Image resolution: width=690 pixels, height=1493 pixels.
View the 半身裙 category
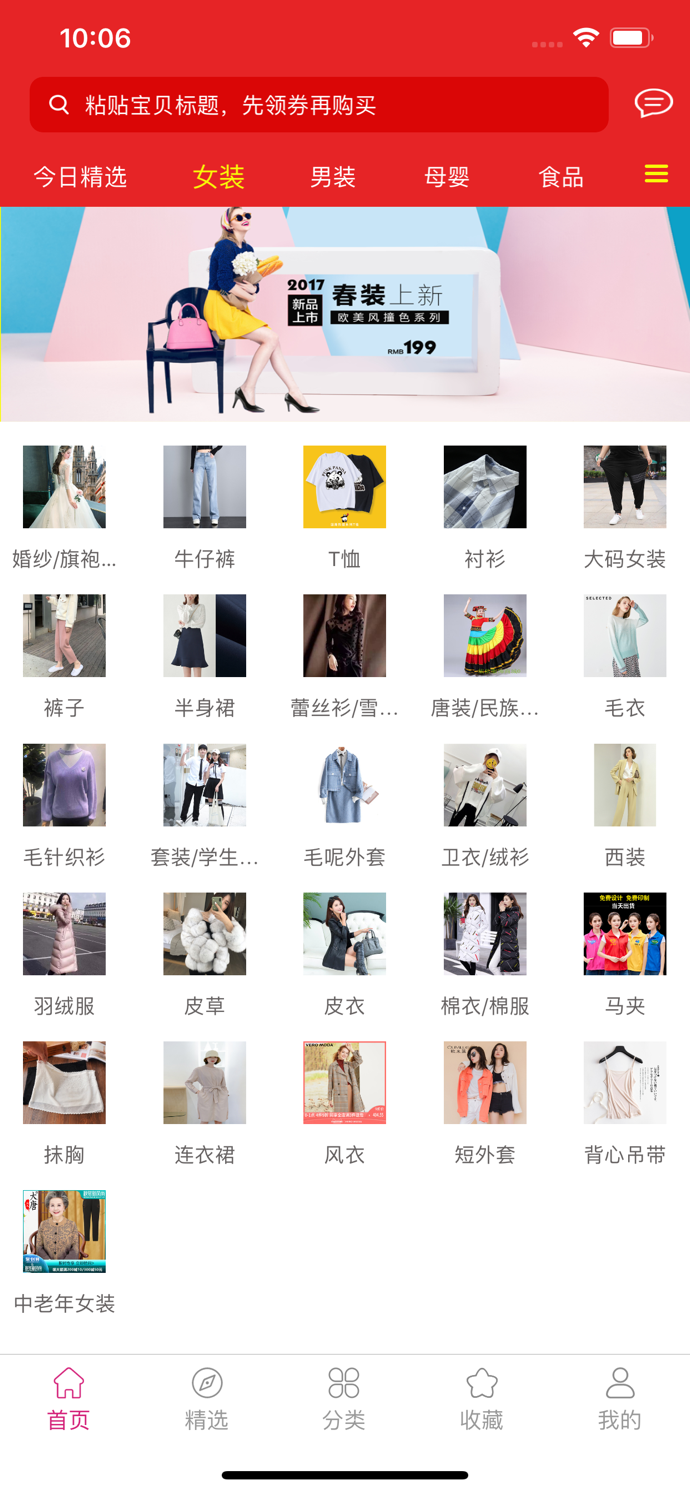[x=205, y=655]
